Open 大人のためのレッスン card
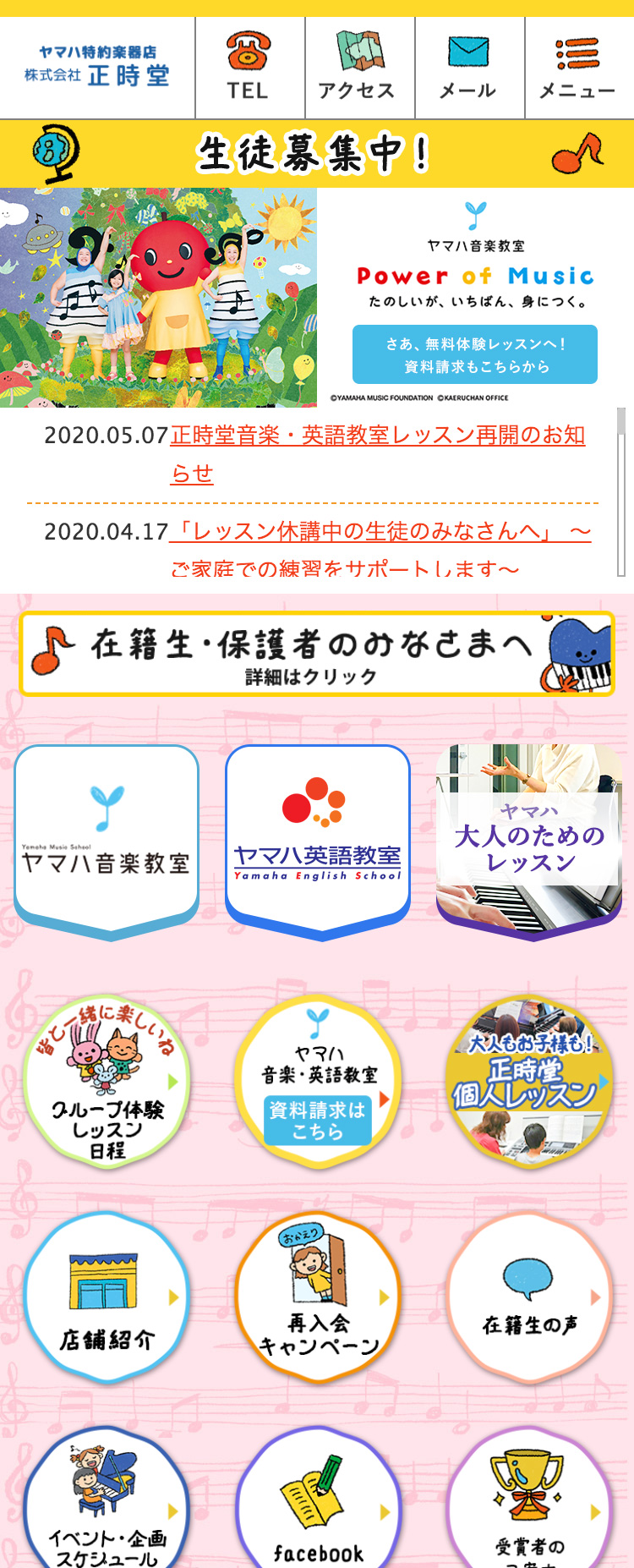The width and height of the screenshot is (634, 1568). (x=528, y=837)
